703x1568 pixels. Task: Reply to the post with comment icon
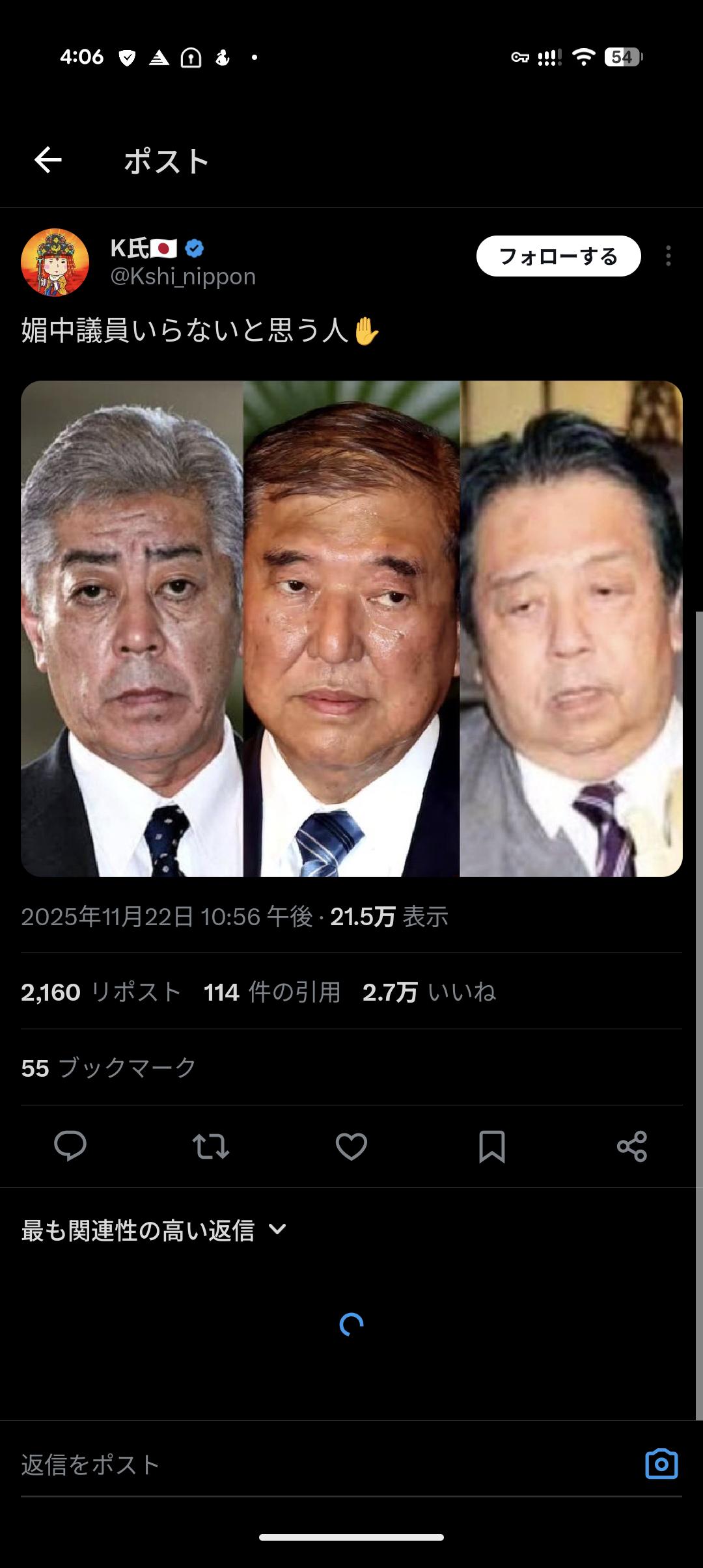click(x=70, y=1146)
